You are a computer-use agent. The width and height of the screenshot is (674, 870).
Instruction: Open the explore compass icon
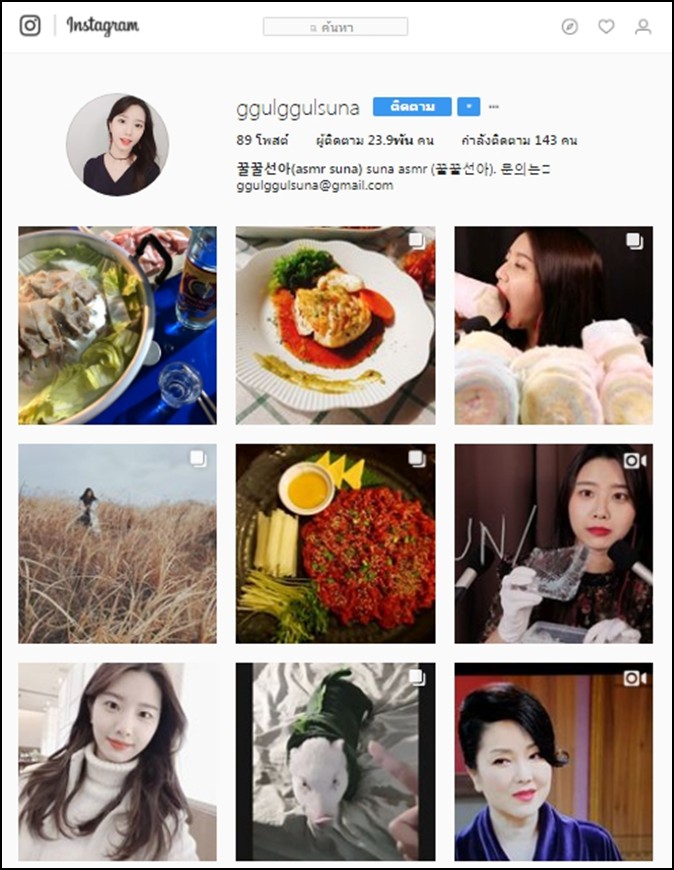[x=570, y=27]
